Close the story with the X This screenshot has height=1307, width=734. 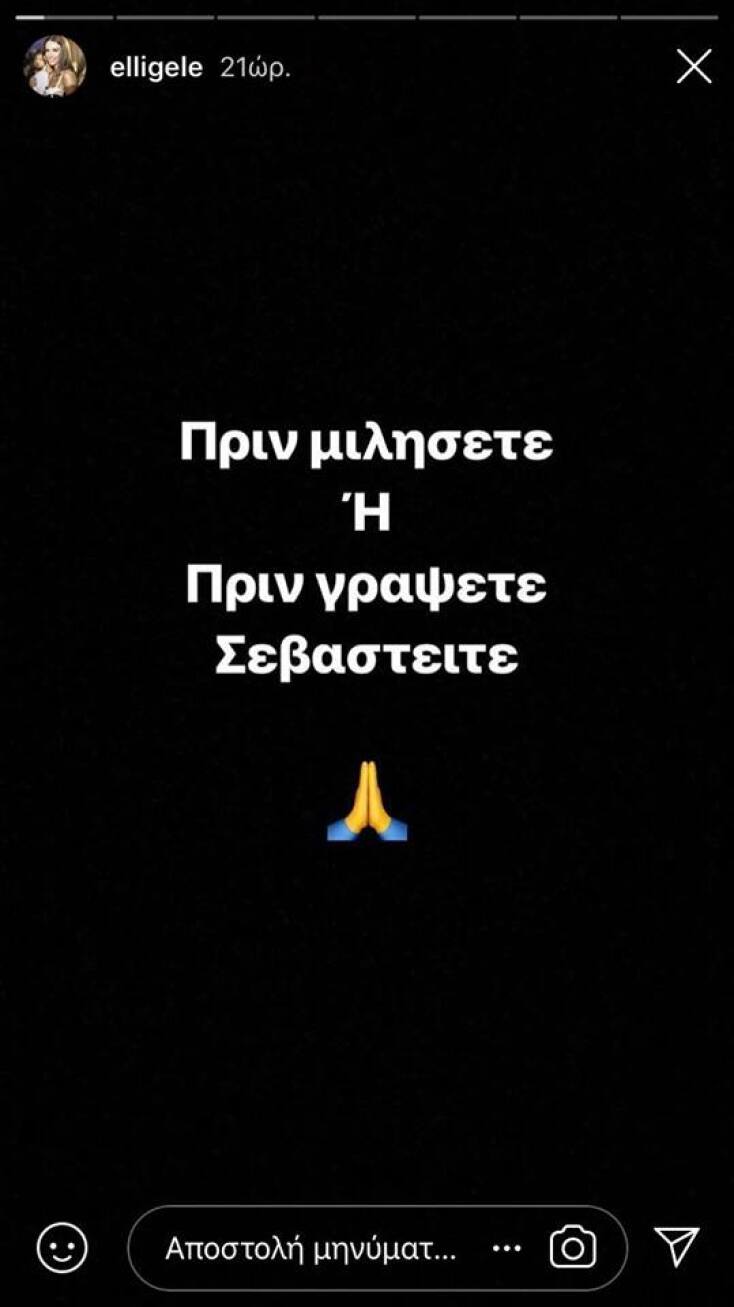pos(693,67)
